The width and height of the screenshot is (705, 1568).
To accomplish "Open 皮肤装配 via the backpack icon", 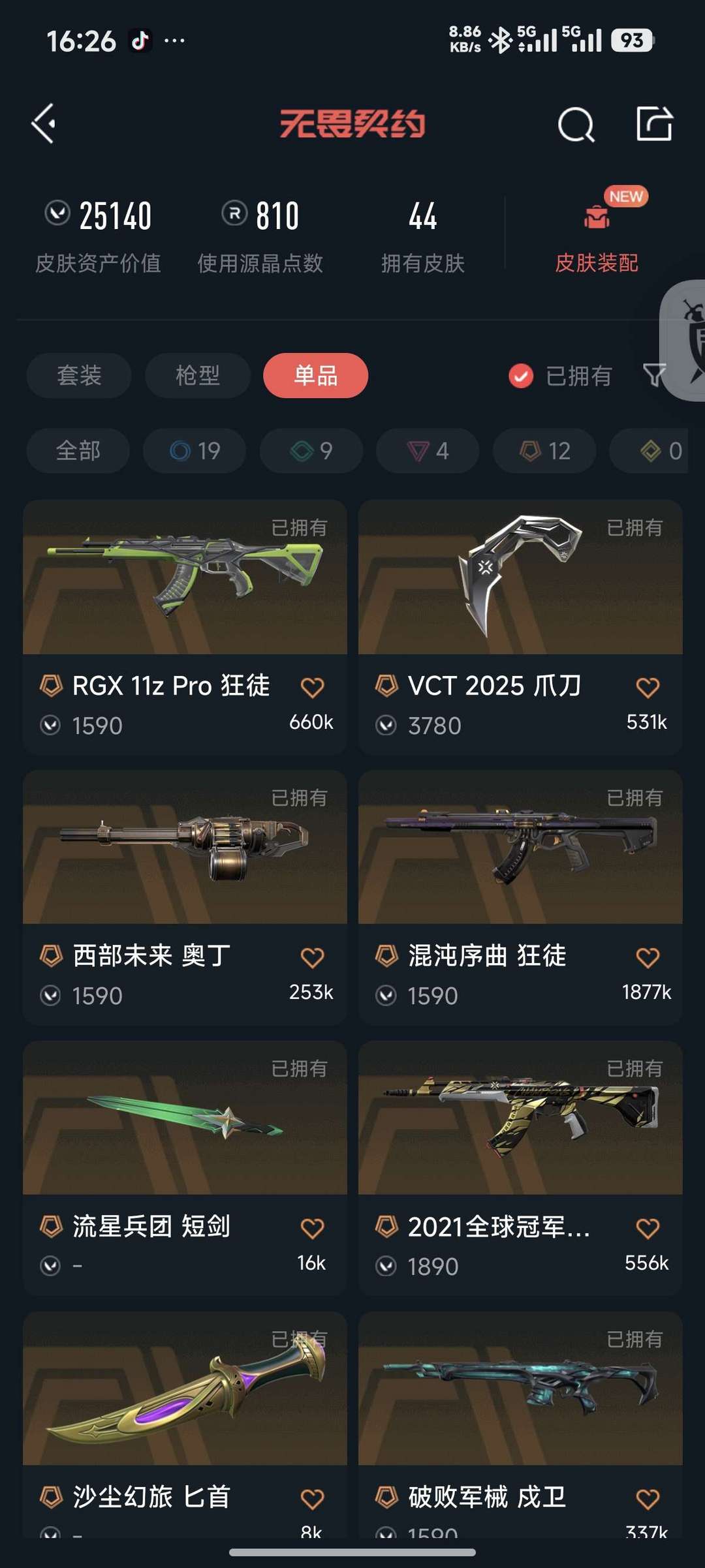I will click(596, 217).
